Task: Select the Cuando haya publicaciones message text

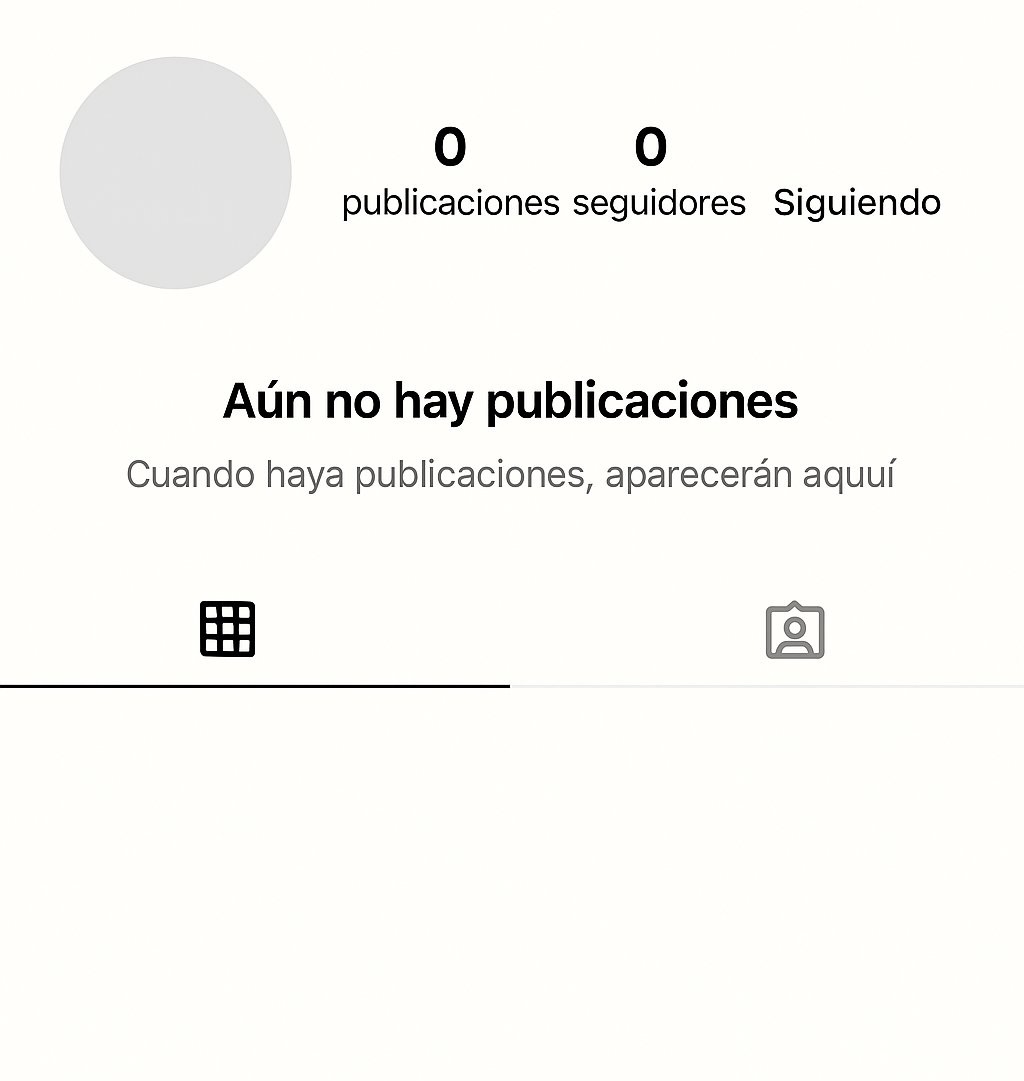Action: tap(511, 473)
